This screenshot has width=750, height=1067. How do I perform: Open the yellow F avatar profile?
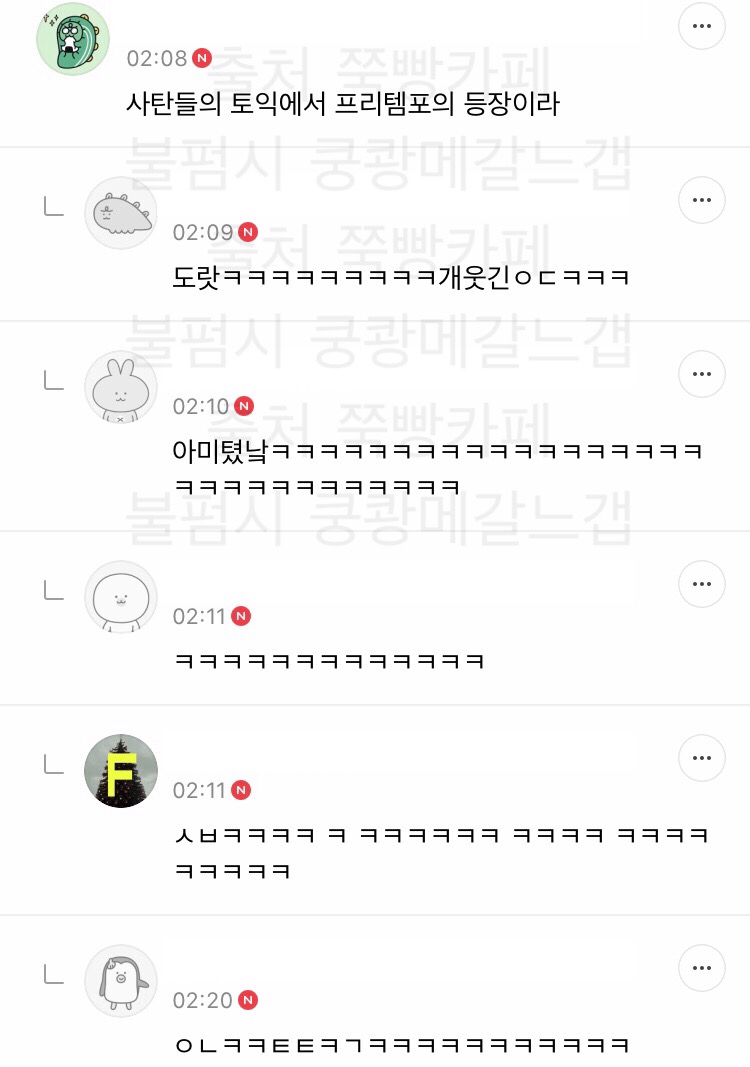coord(121,771)
